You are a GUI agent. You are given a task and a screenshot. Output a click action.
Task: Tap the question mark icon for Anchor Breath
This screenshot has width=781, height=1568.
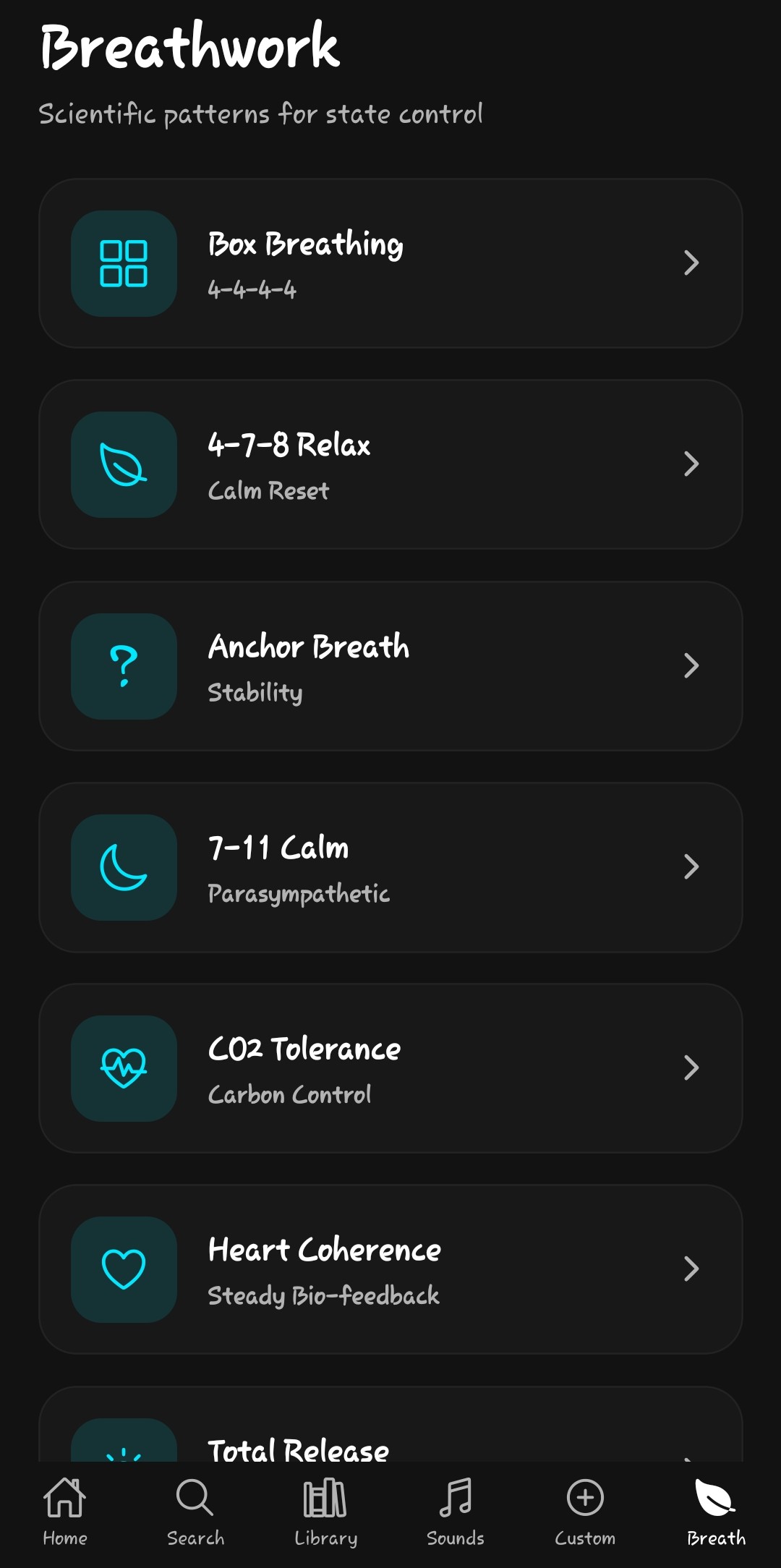[x=124, y=665]
